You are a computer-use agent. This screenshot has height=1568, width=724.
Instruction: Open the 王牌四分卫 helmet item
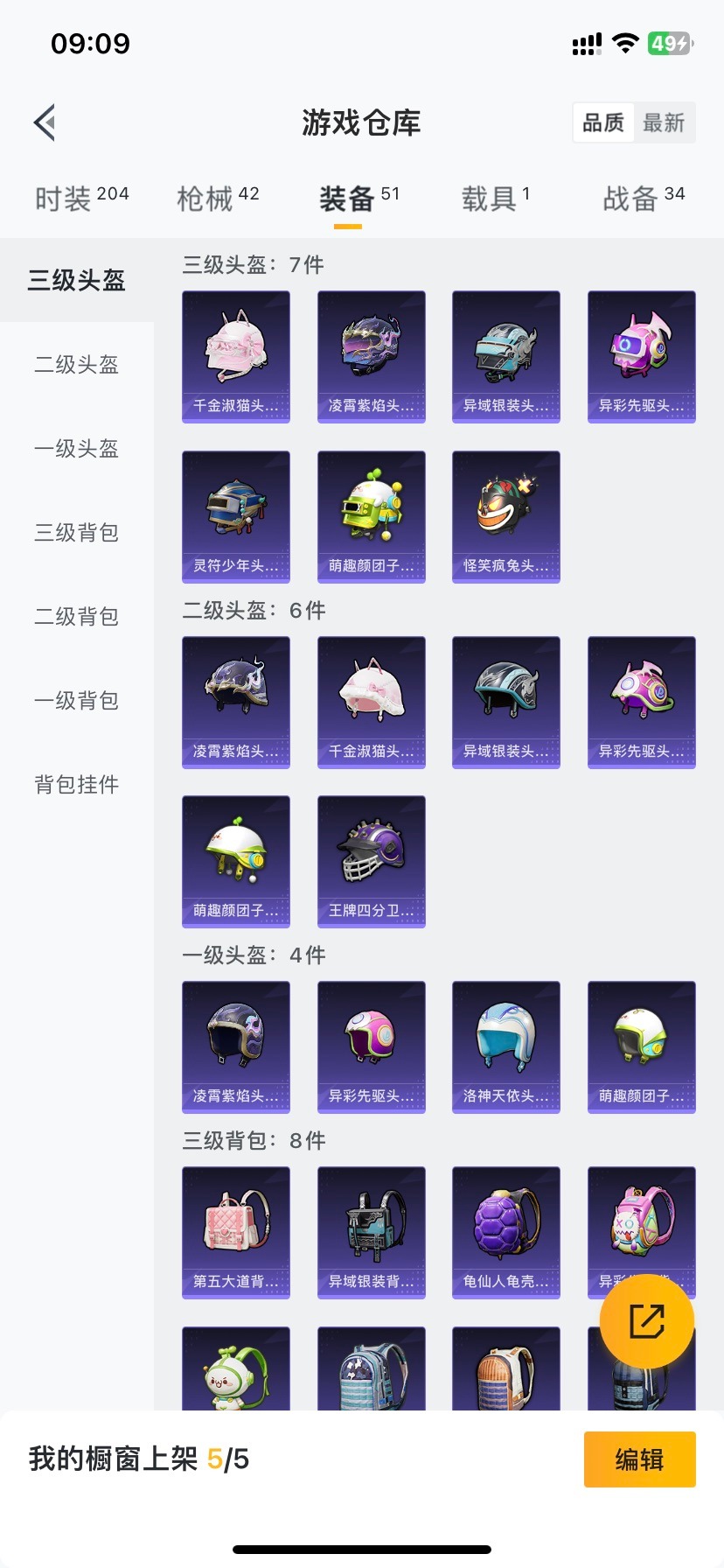pyautogui.click(x=372, y=861)
